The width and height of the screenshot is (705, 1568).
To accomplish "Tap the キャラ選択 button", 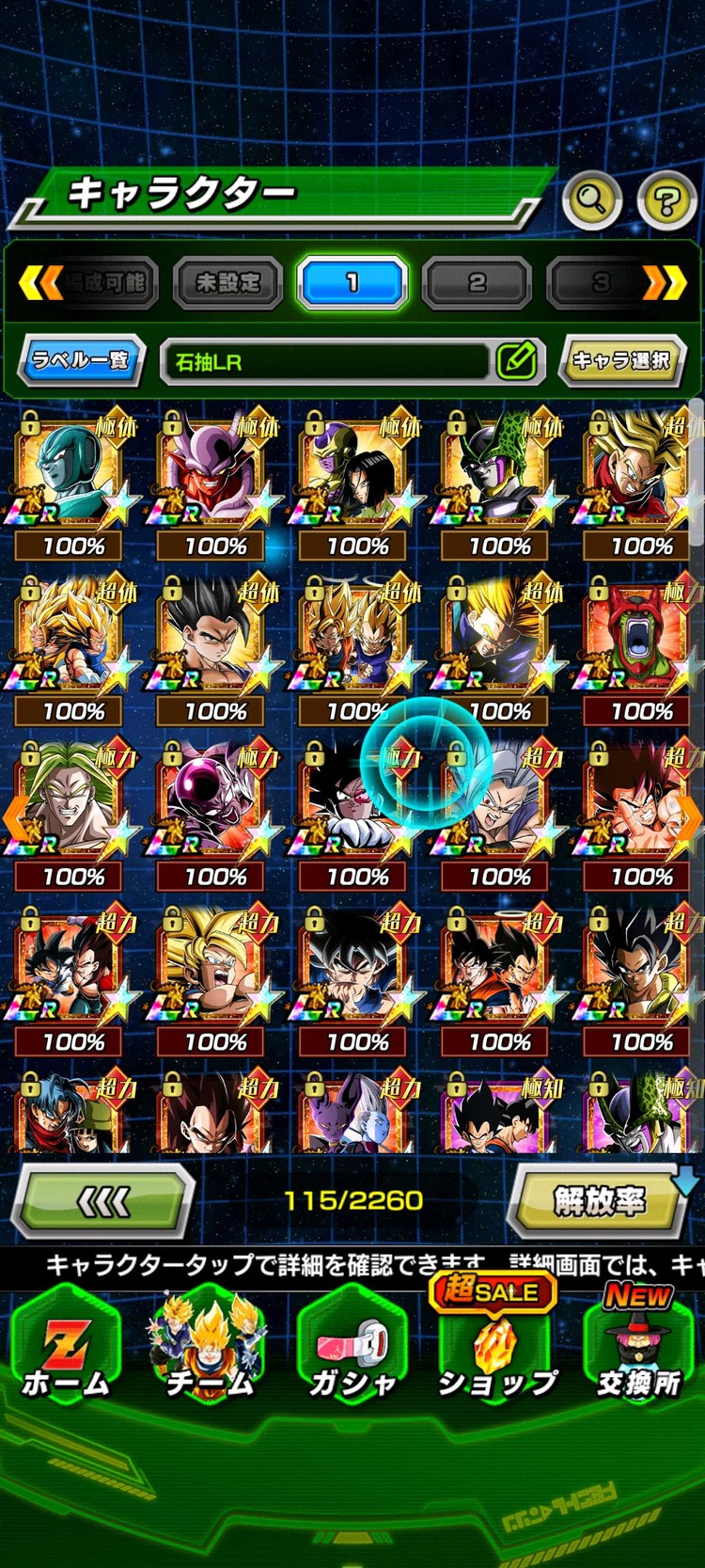I will pos(621,360).
